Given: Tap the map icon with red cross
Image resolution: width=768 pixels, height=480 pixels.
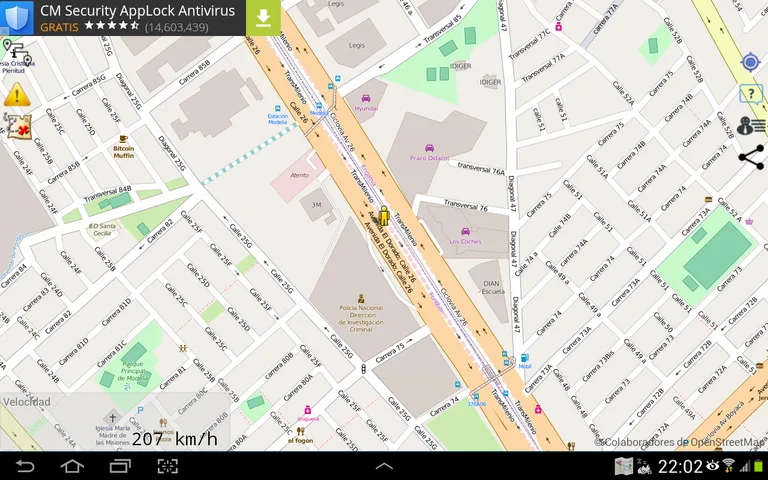Looking at the screenshot, I should pos(17,126).
